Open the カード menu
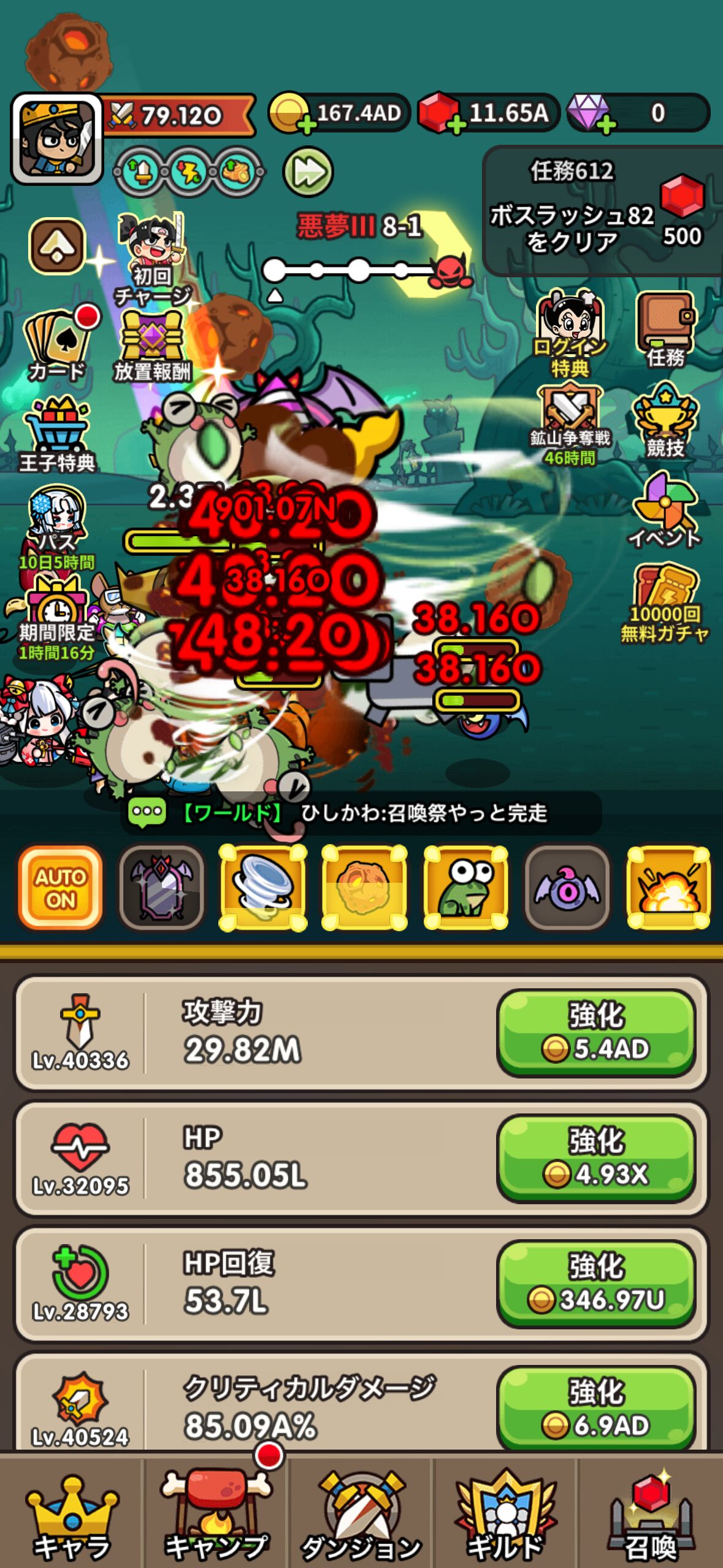The width and height of the screenshot is (723, 1568). (56, 345)
